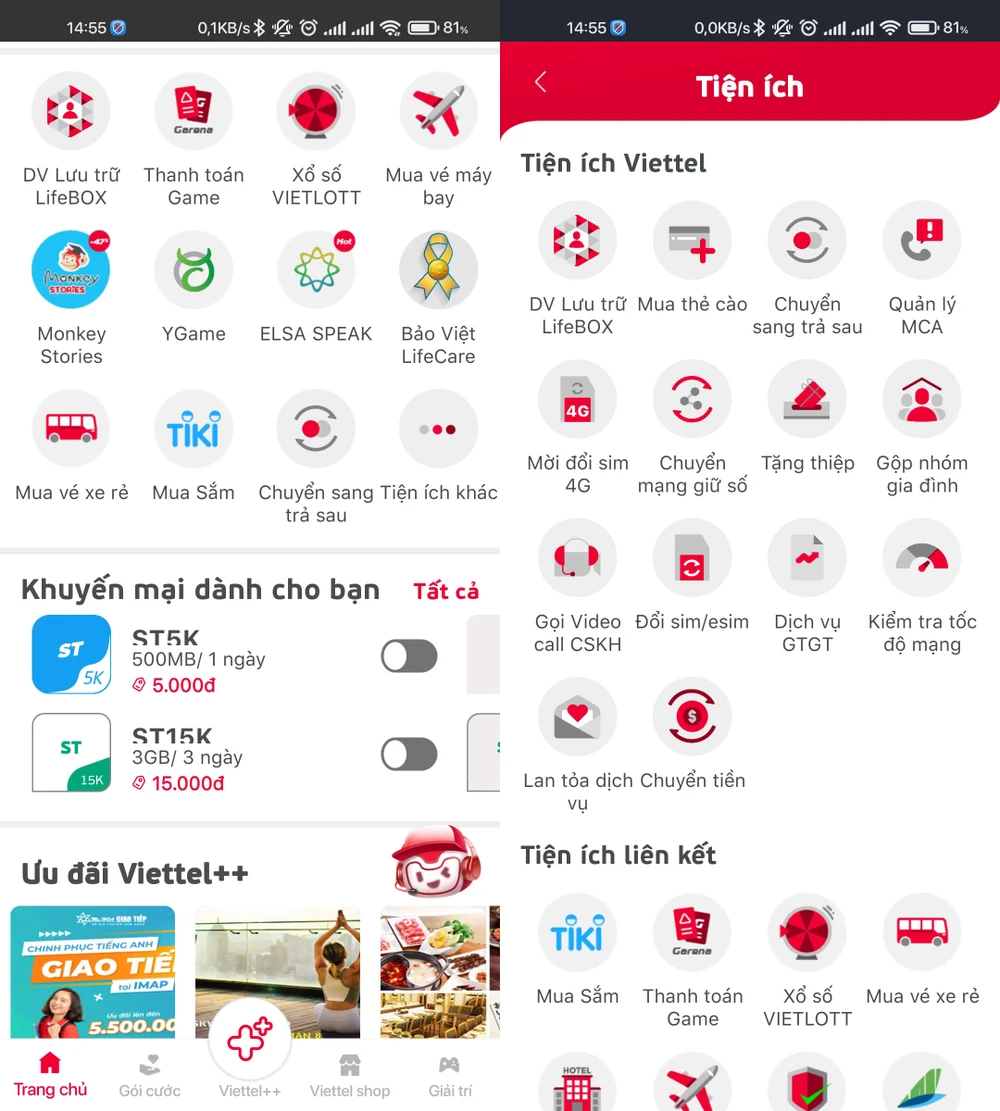This screenshot has width=1000, height=1111.
Task: Choose Chuyển mạng giữ số
Action: point(692,399)
